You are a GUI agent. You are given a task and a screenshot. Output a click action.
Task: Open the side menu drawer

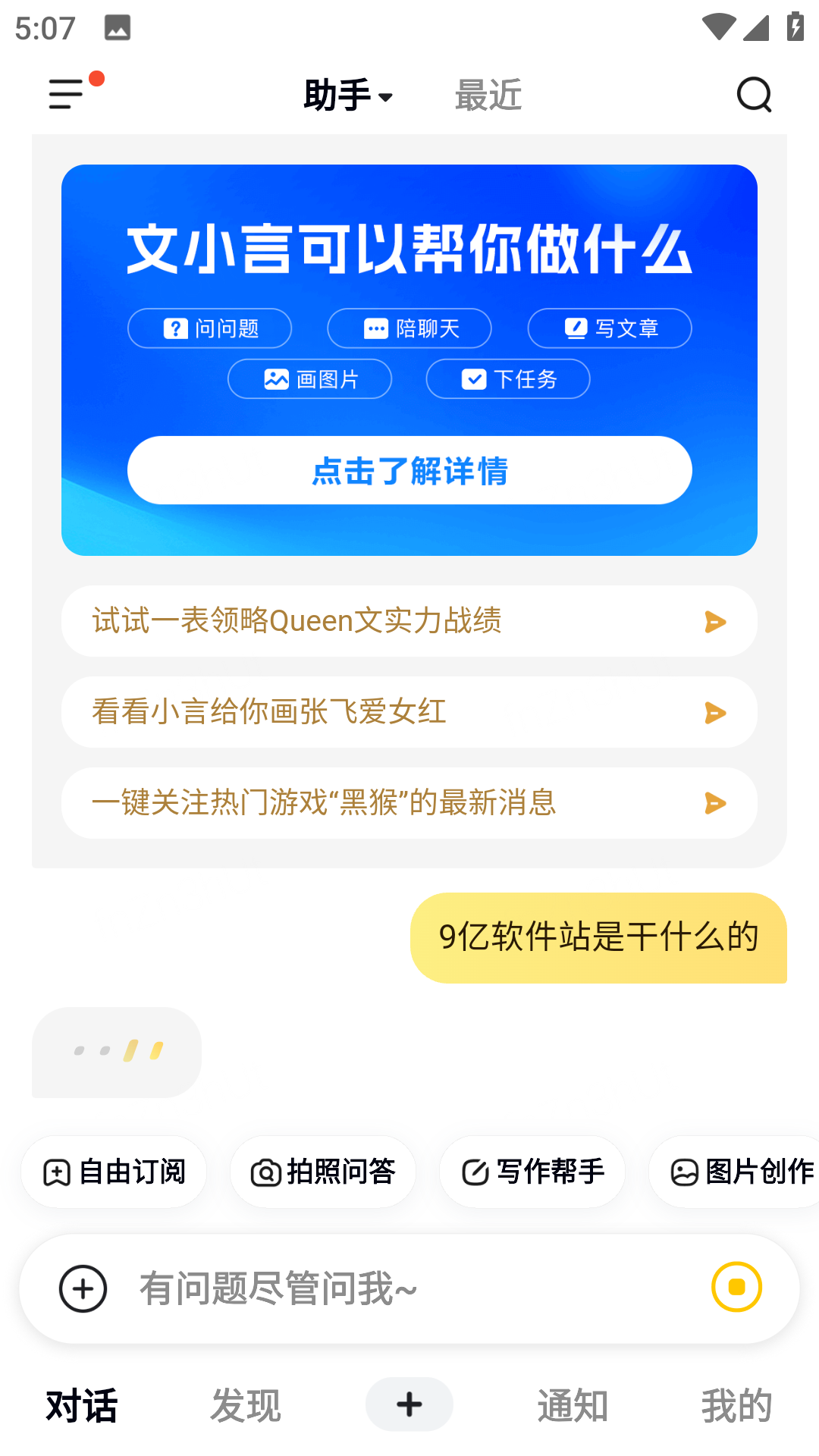click(x=67, y=94)
